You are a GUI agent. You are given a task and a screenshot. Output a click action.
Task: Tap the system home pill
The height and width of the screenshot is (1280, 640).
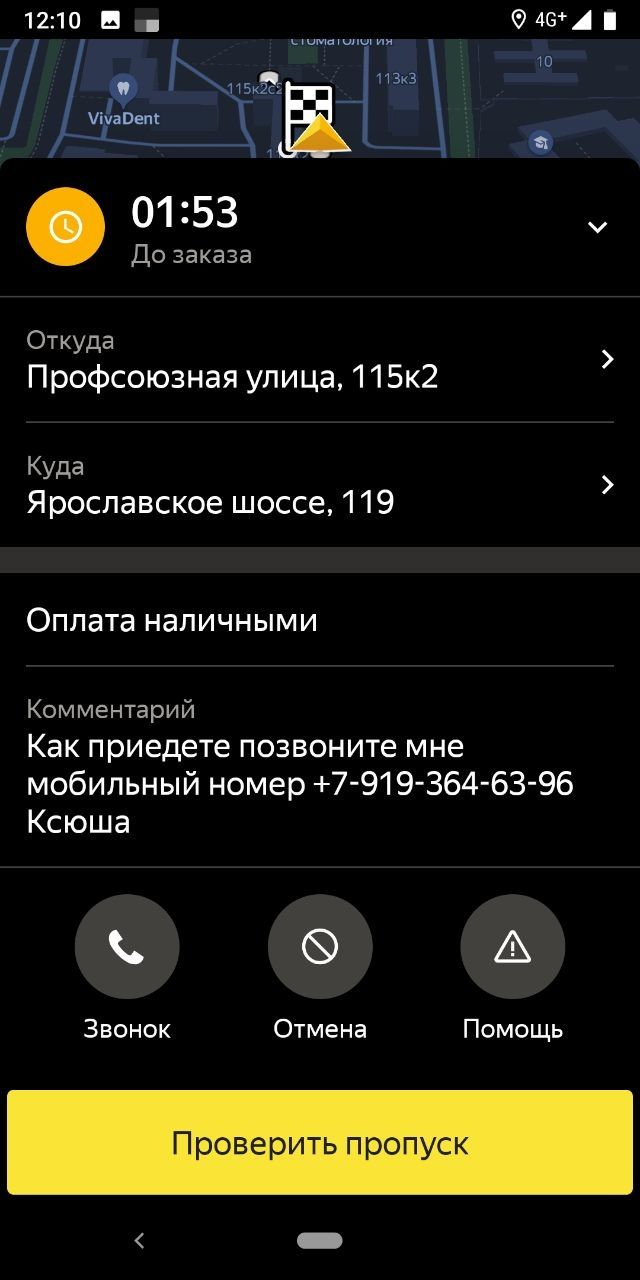pos(320,1241)
